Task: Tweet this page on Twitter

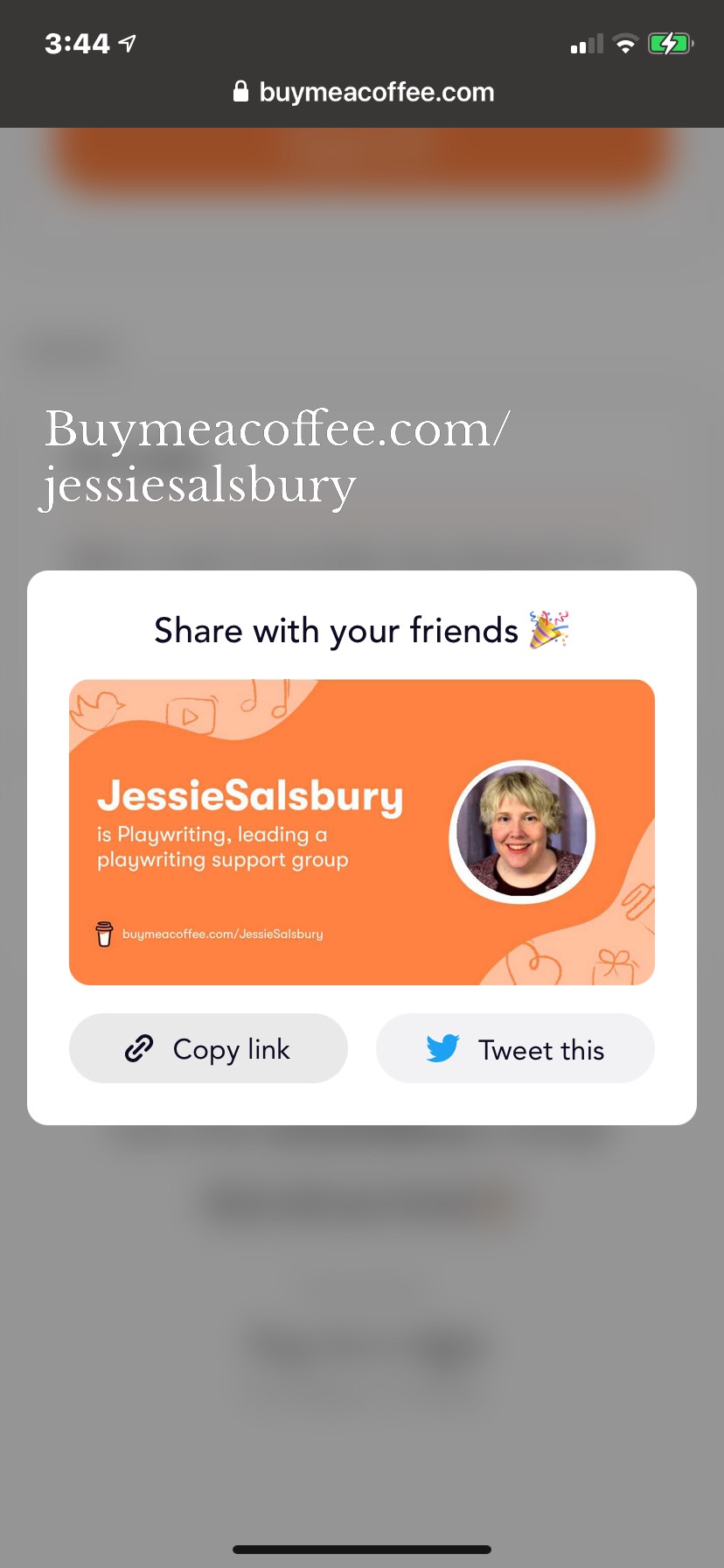Action: coord(515,1048)
